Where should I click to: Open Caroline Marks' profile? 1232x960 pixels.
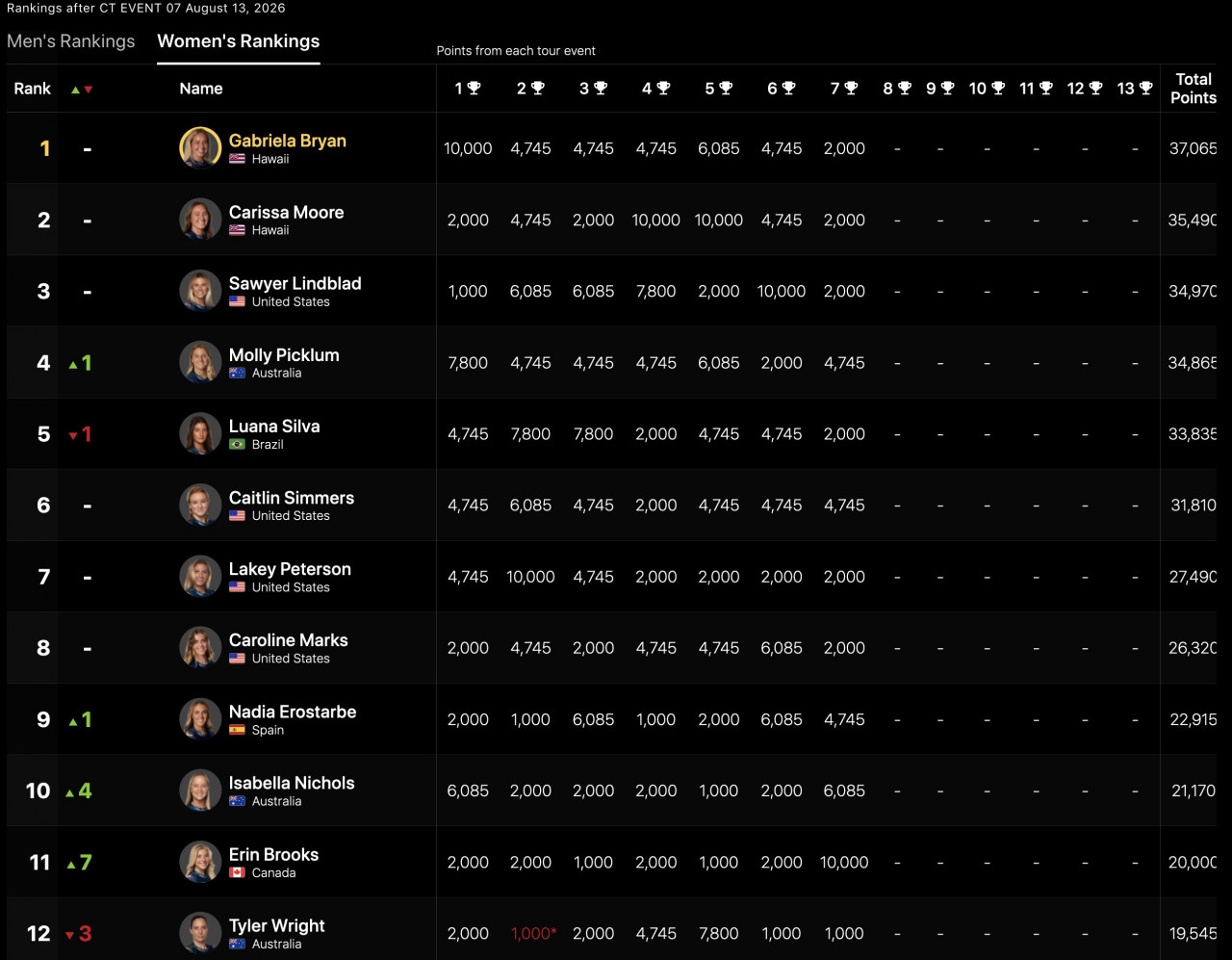(x=289, y=640)
